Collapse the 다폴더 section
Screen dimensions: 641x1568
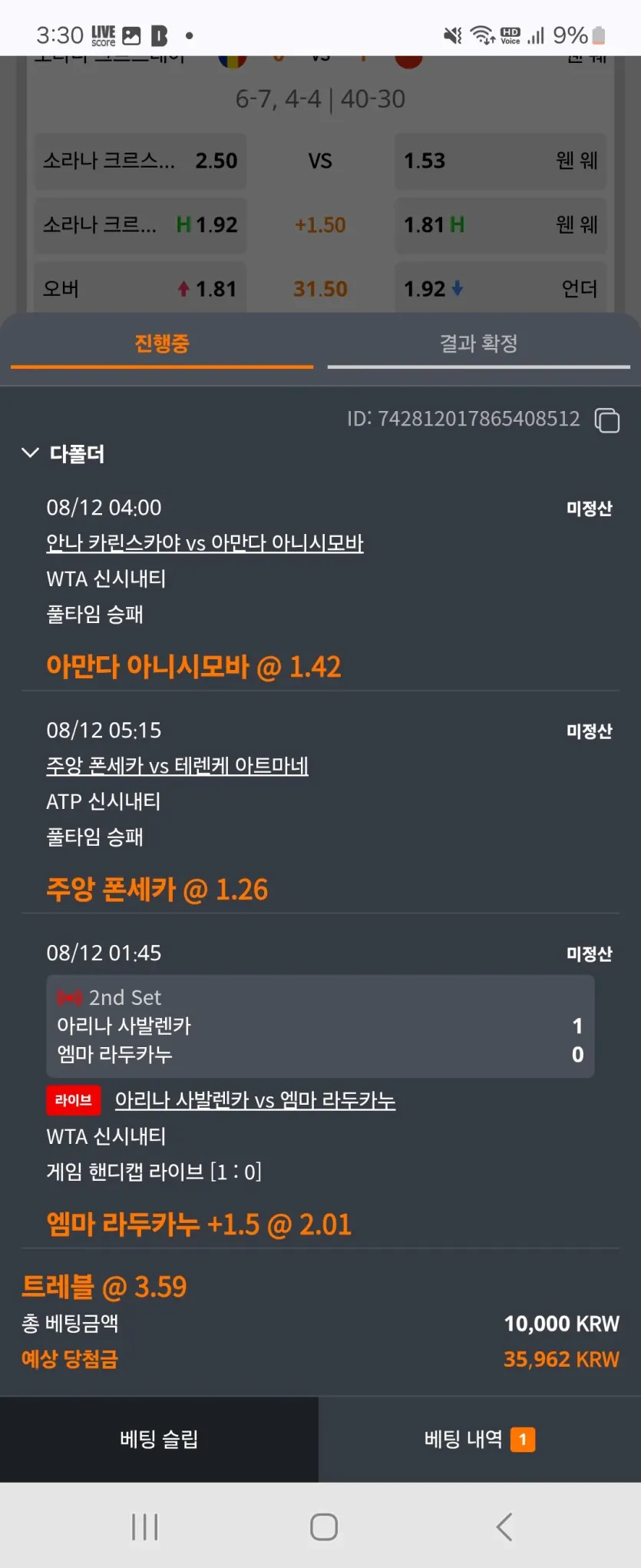(x=31, y=452)
